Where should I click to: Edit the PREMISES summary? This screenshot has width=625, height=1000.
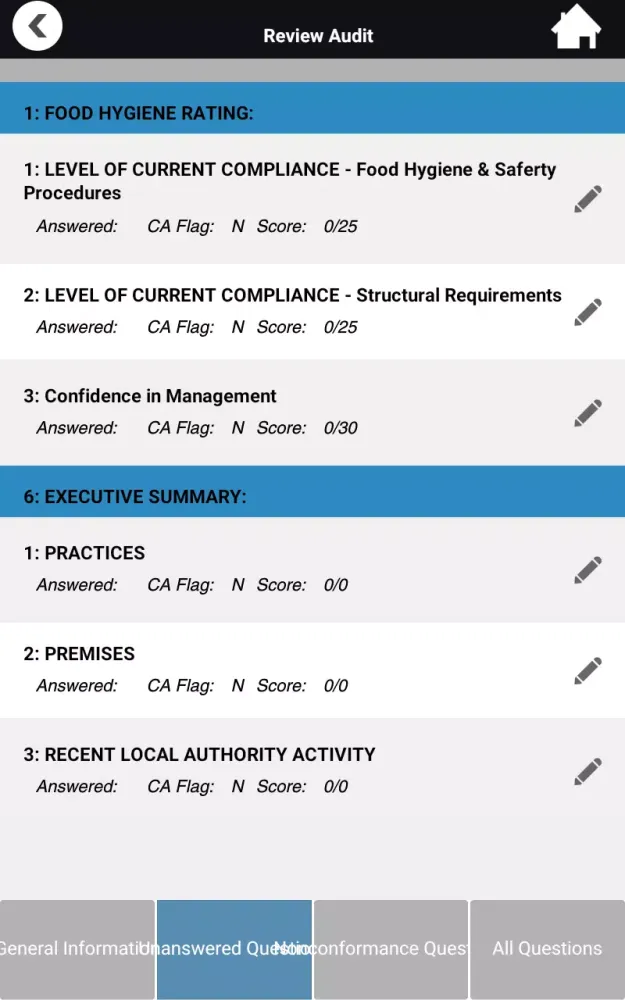tap(588, 670)
